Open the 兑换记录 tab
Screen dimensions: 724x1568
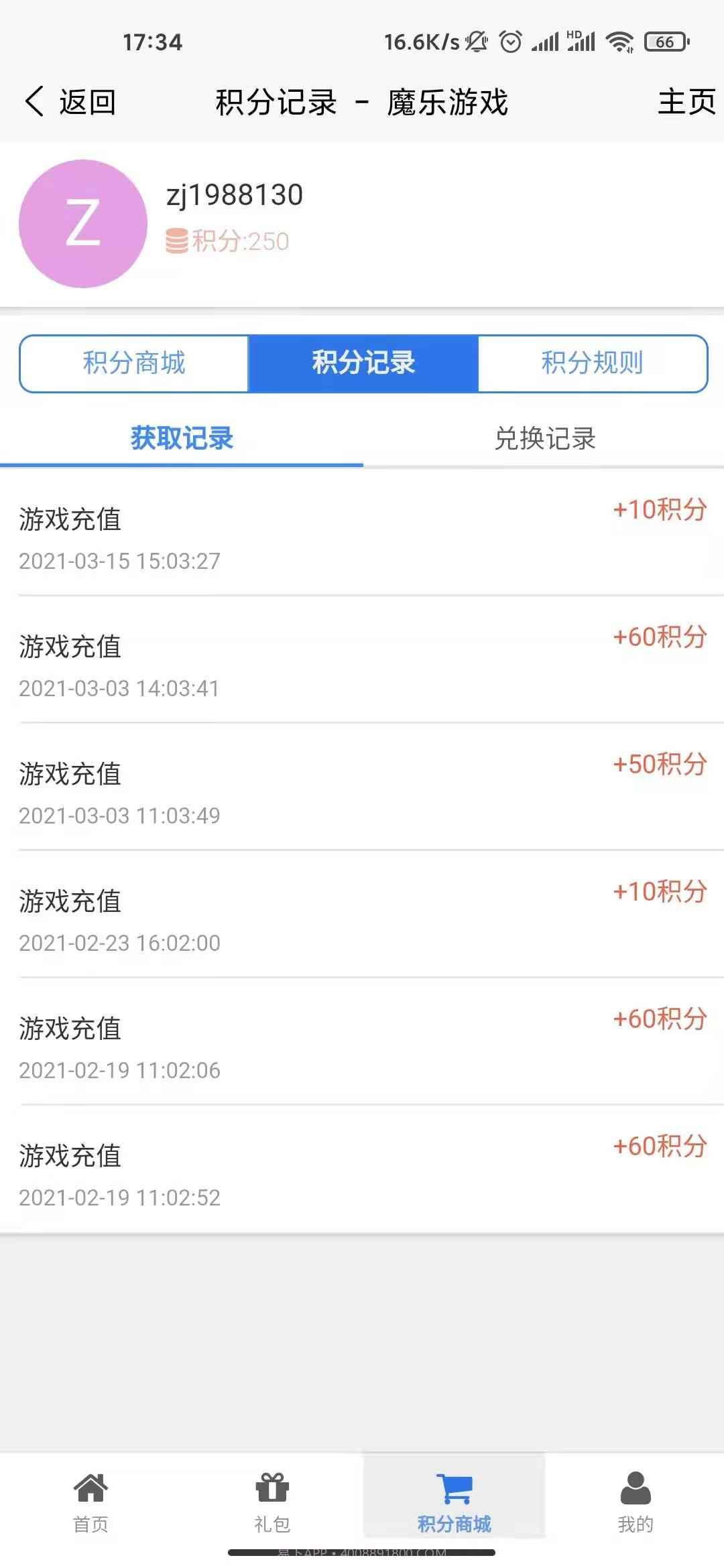543,439
